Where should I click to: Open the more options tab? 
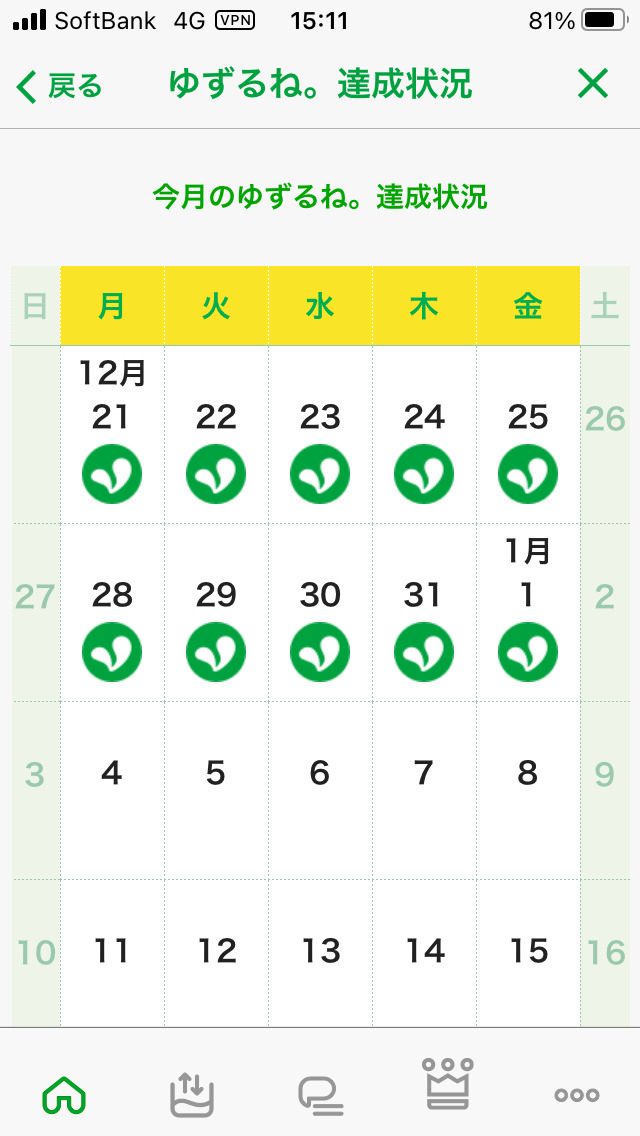pyautogui.click(x=577, y=1095)
